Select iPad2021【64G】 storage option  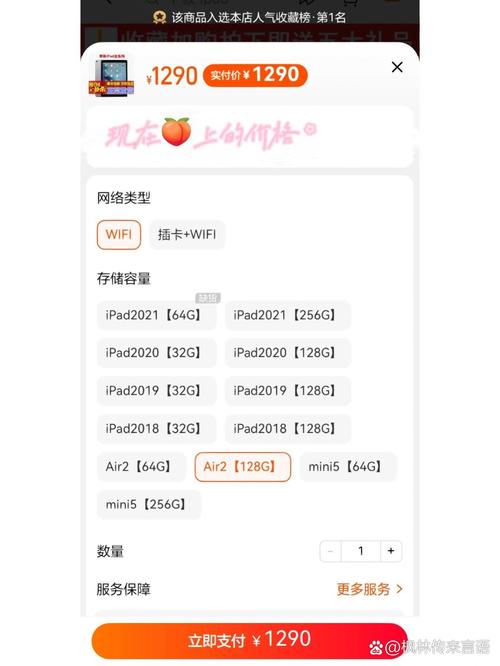[x=156, y=315]
